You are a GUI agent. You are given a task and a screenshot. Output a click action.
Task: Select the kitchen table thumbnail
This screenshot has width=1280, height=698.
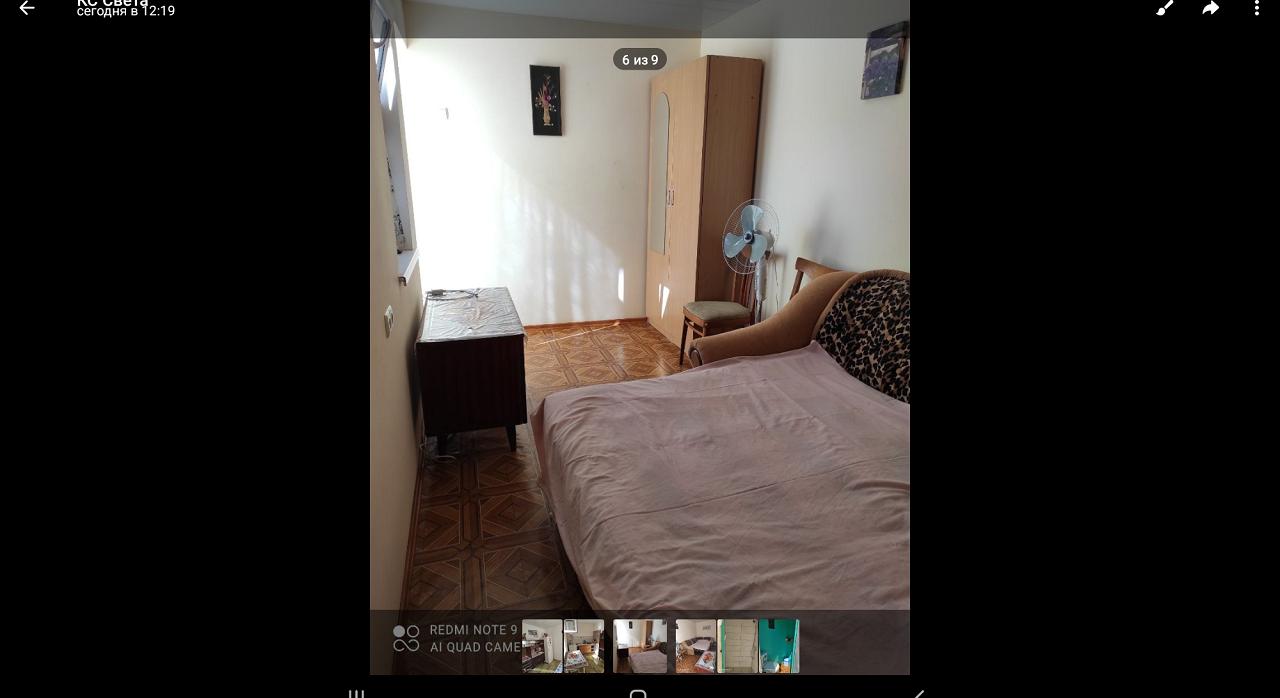(584, 646)
